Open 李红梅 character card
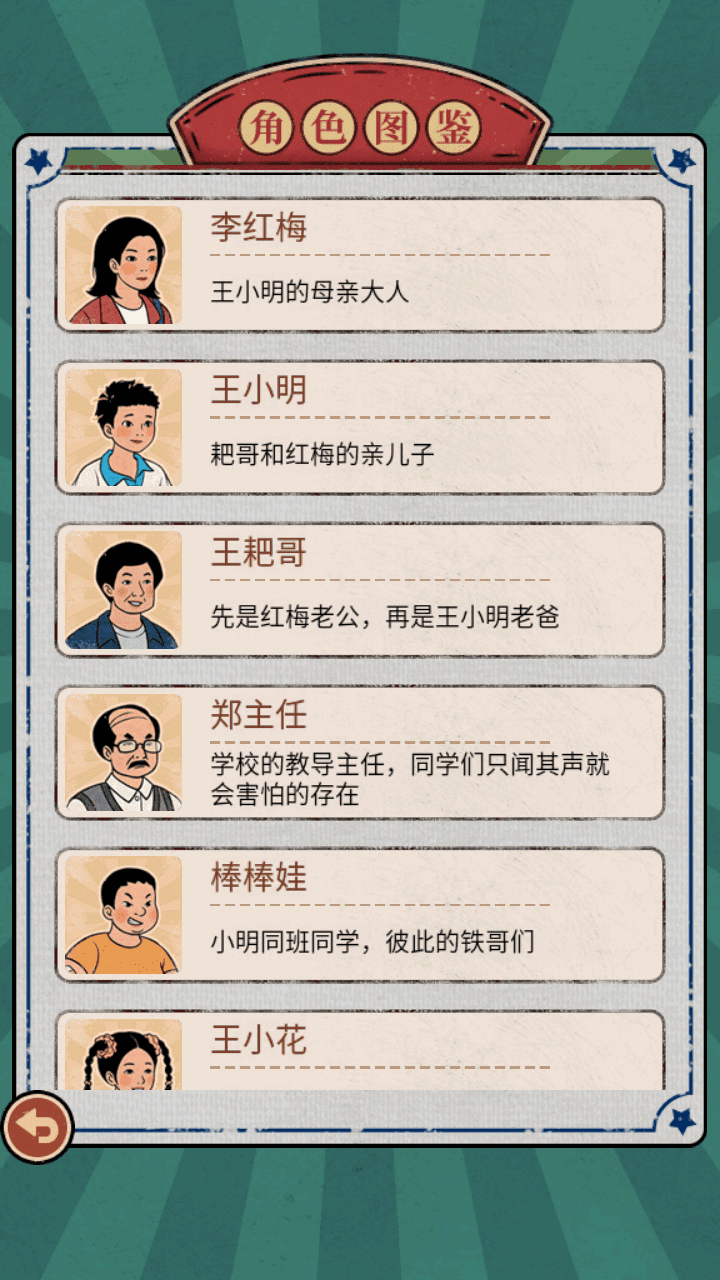Viewport: 720px width, 1280px height. tap(360, 265)
